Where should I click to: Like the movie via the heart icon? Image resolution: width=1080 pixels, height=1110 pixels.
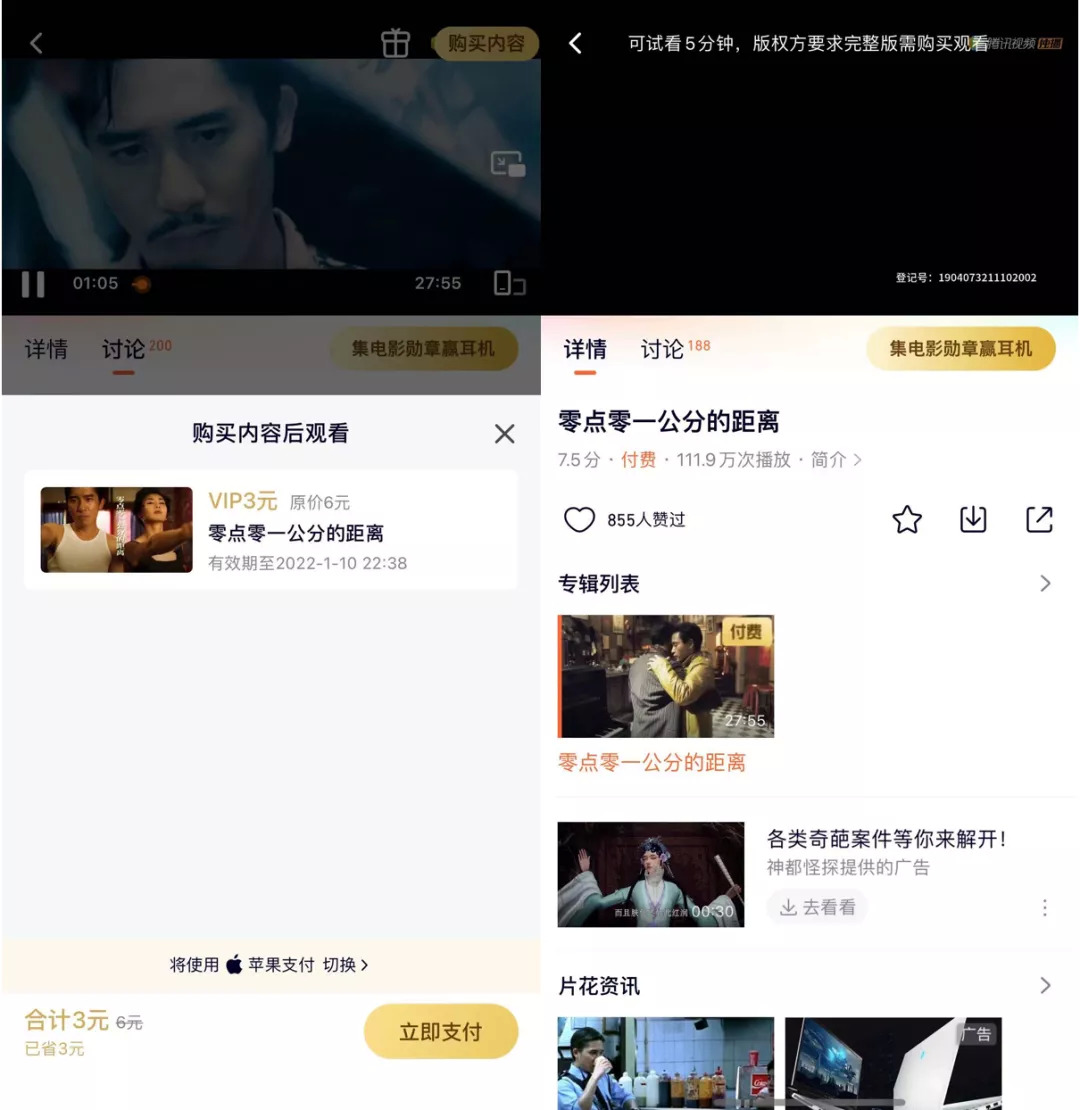[x=579, y=520]
